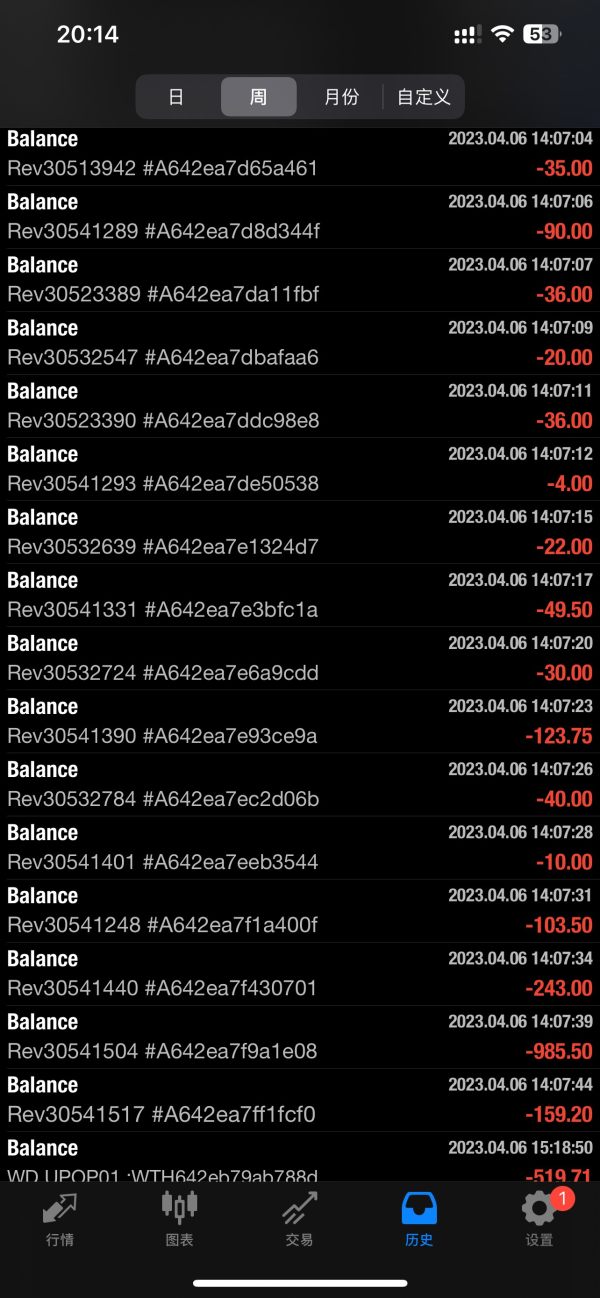
Task: Select the 周 (week) period filter
Action: 258,97
